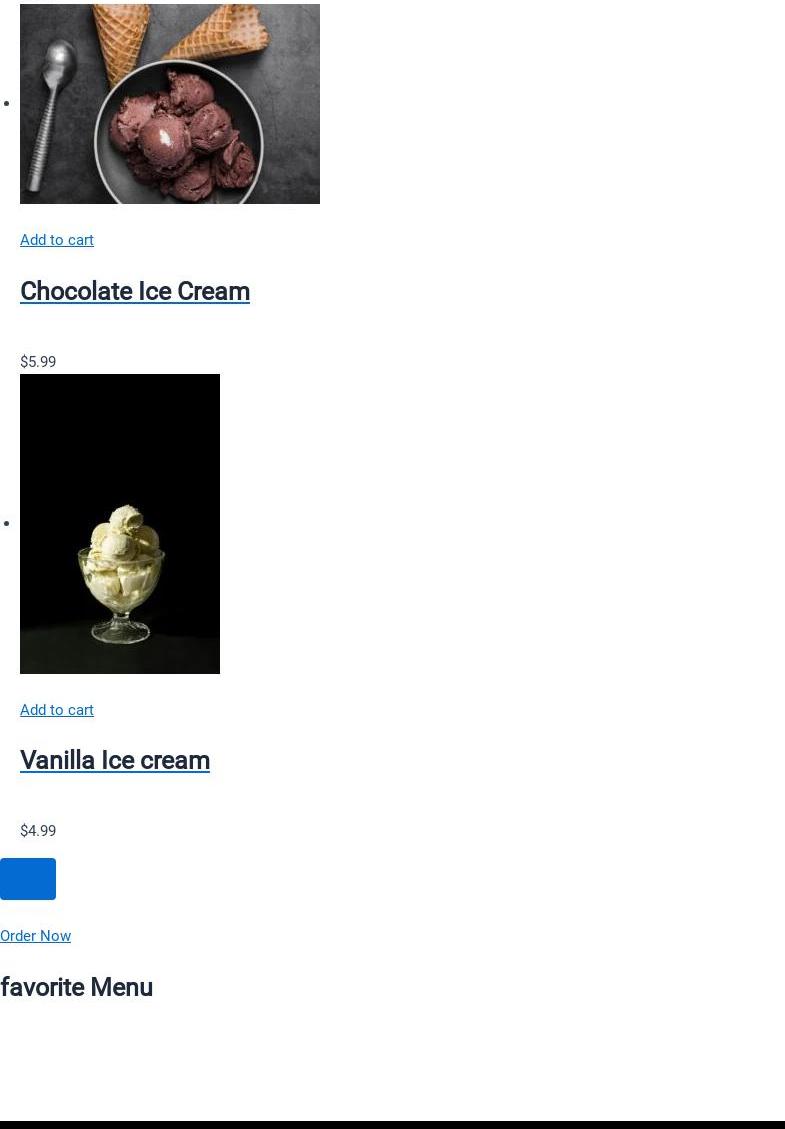
Task: Open the Chocolate Ice Cream title link
Action: click(x=135, y=291)
